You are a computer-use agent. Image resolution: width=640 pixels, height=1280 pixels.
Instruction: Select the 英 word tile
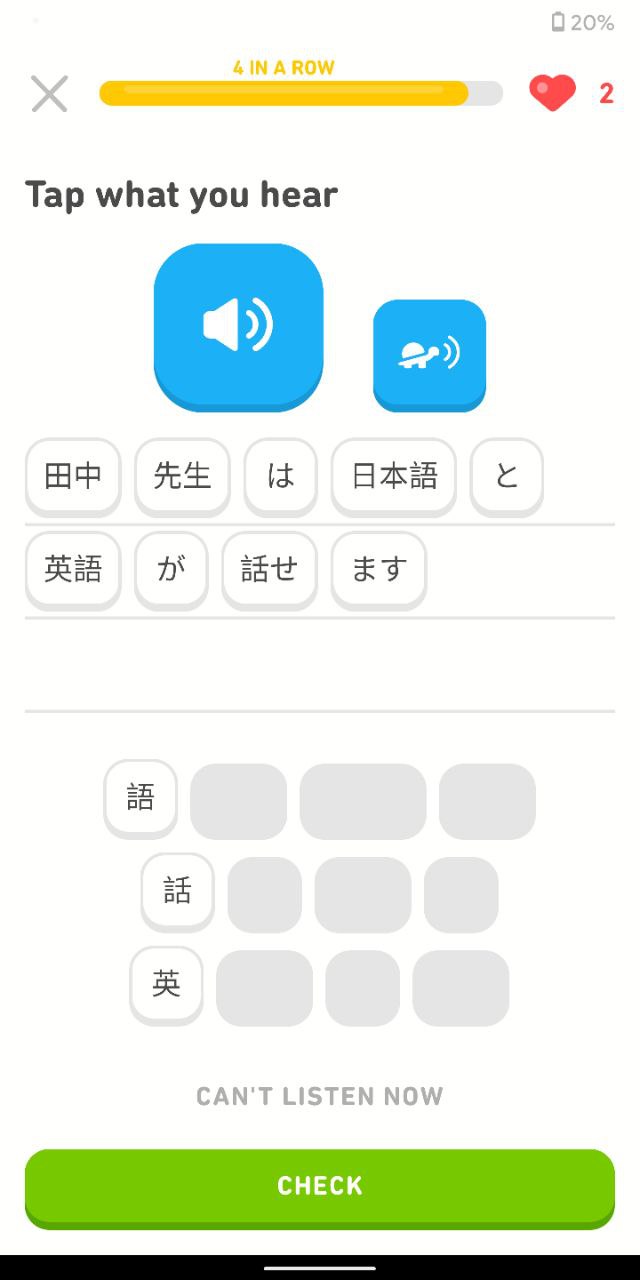(x=166, y=984)
